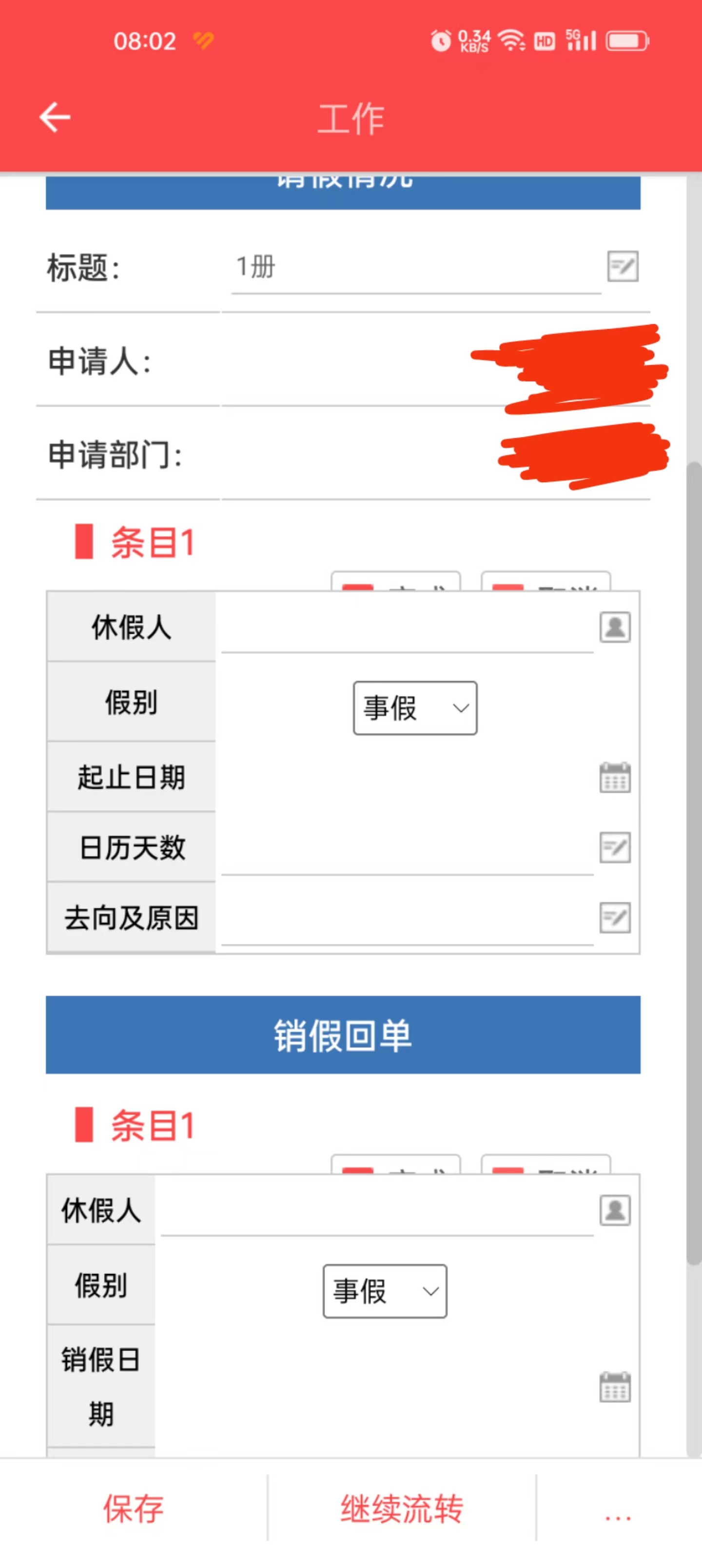Tap the 标题 text input field
702x1568 pixels.
coord(416,268)
